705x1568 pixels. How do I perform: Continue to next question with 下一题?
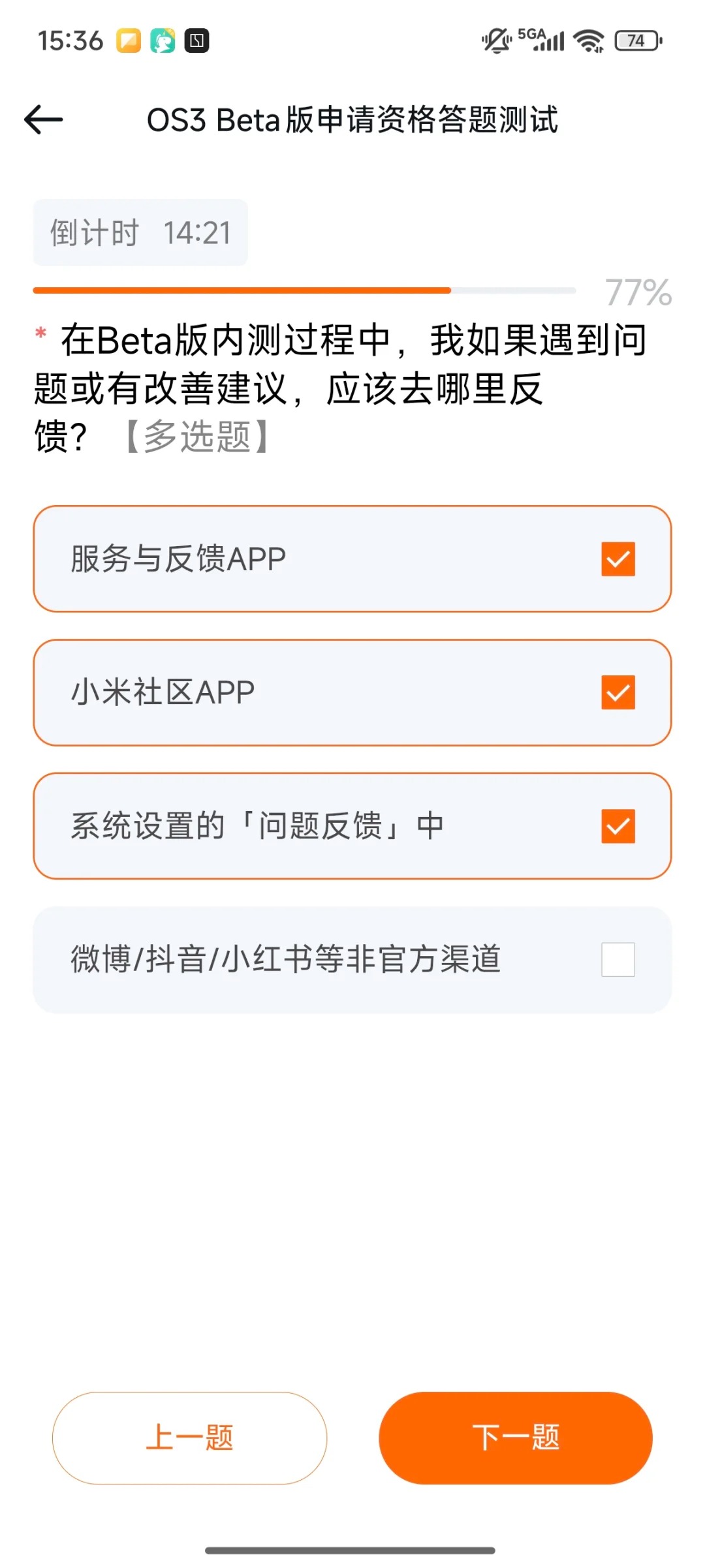515,1437
